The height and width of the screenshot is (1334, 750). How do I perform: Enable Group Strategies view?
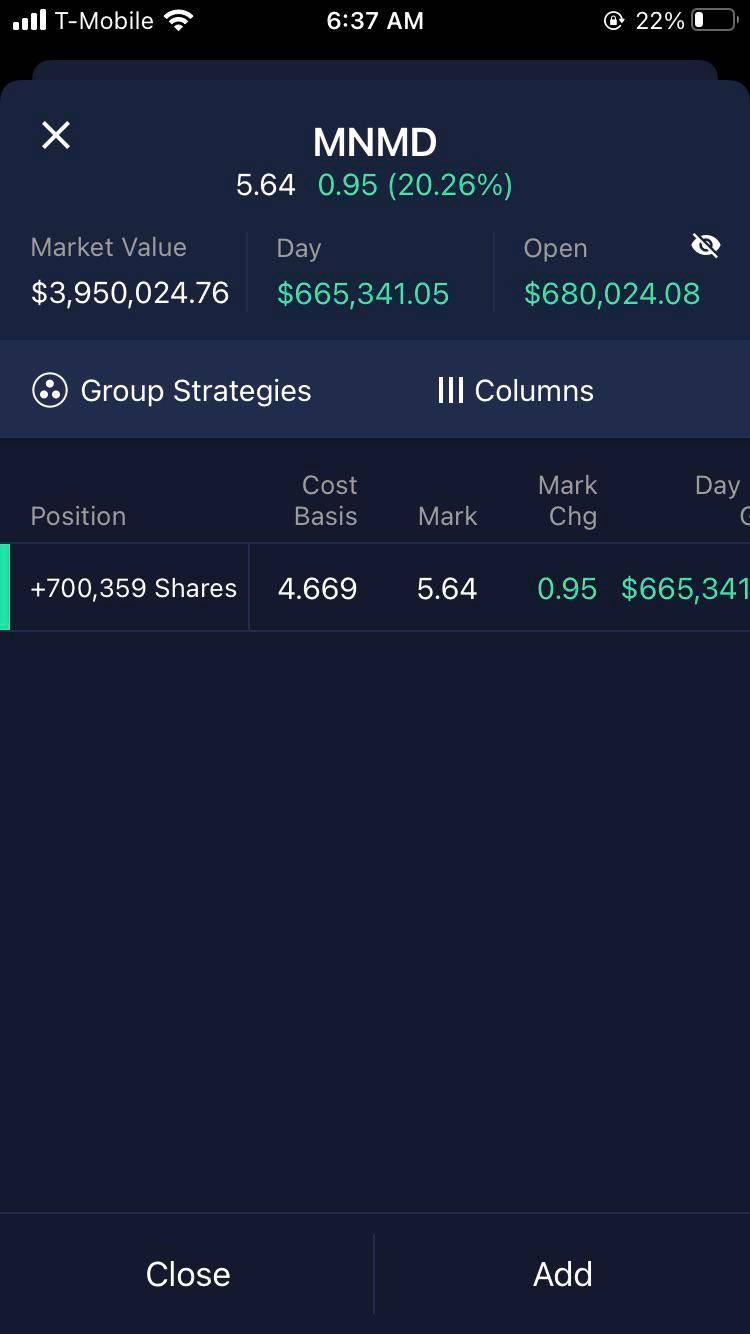point(170,390)
